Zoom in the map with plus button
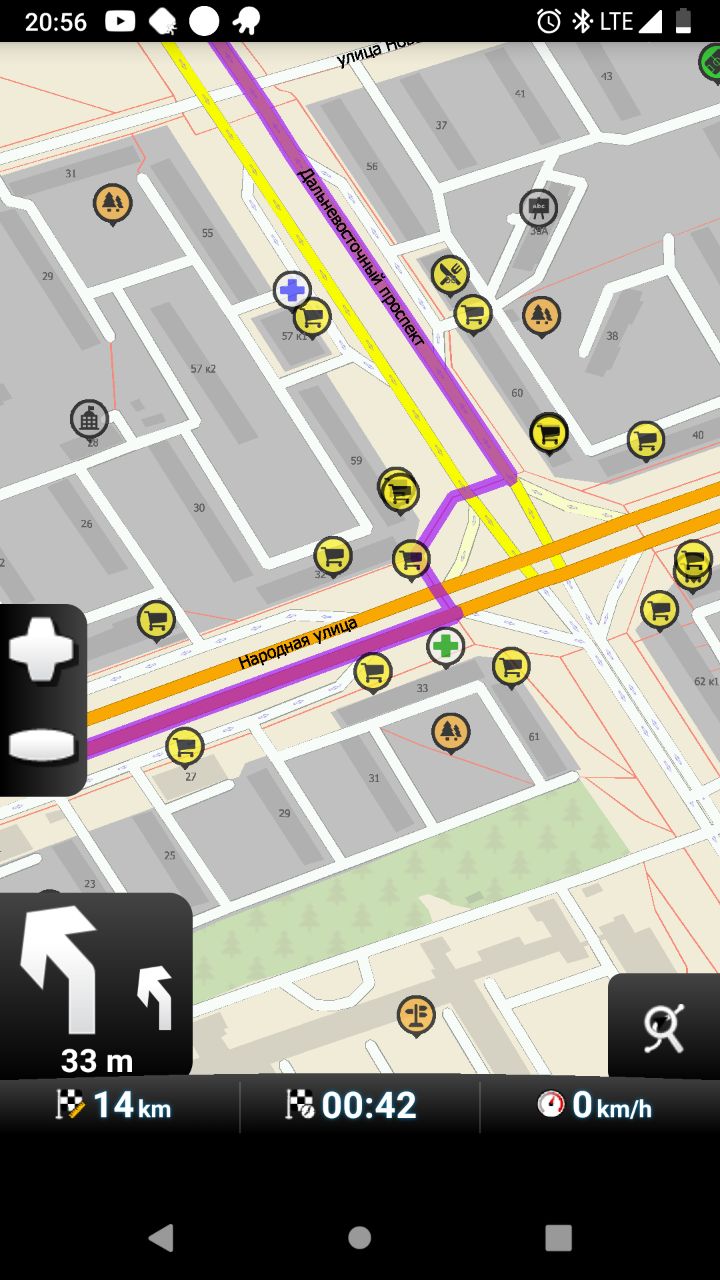 coord(42,650)
